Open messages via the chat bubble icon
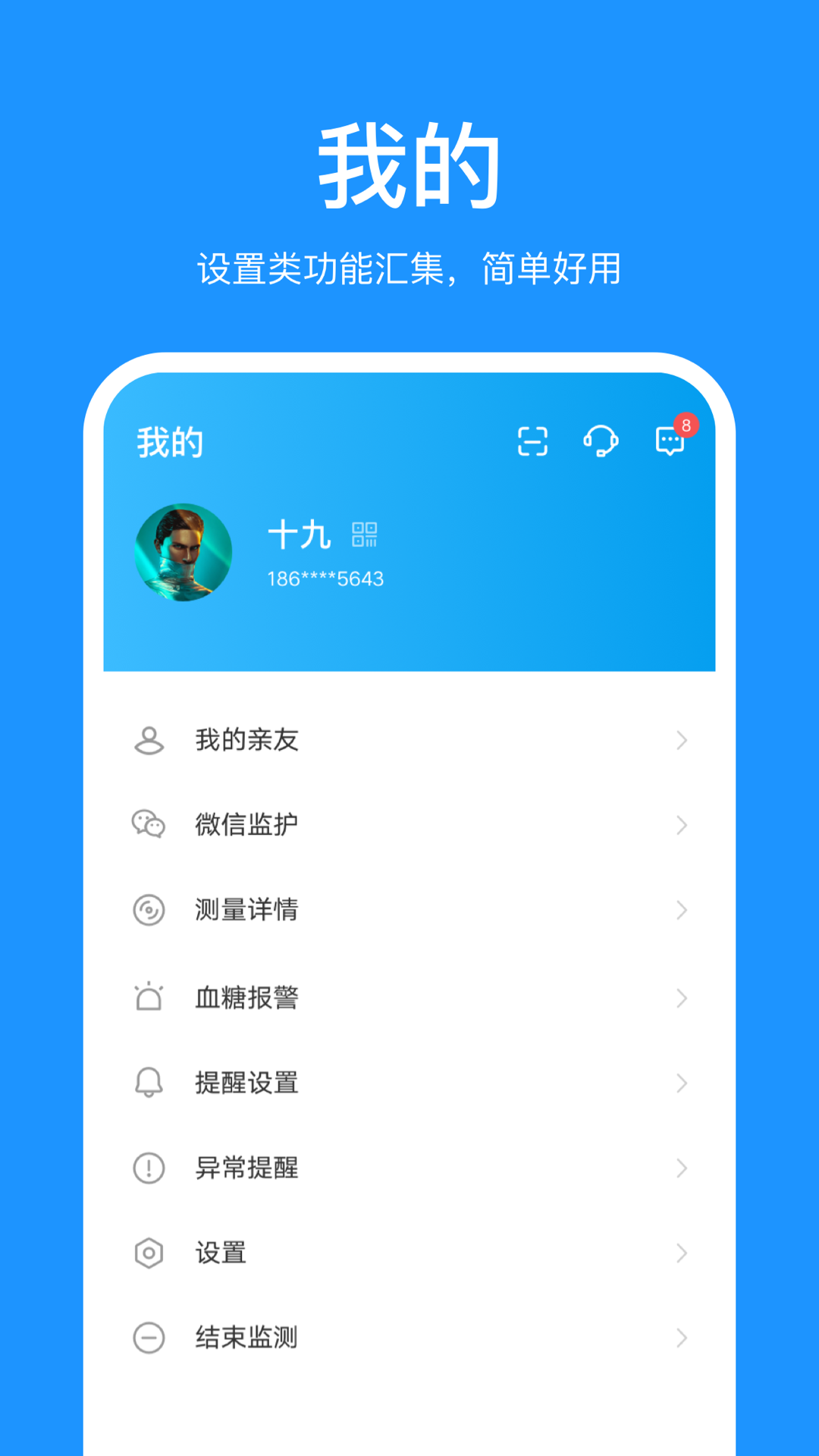819x1456 pixels. click(670, 441)
